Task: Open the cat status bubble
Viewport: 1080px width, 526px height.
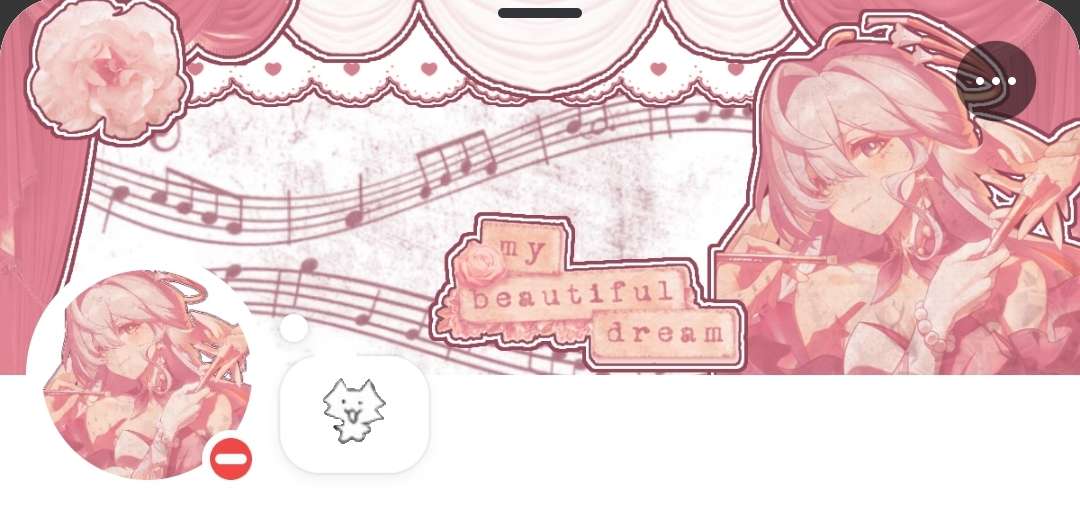Action: point(354,413)
